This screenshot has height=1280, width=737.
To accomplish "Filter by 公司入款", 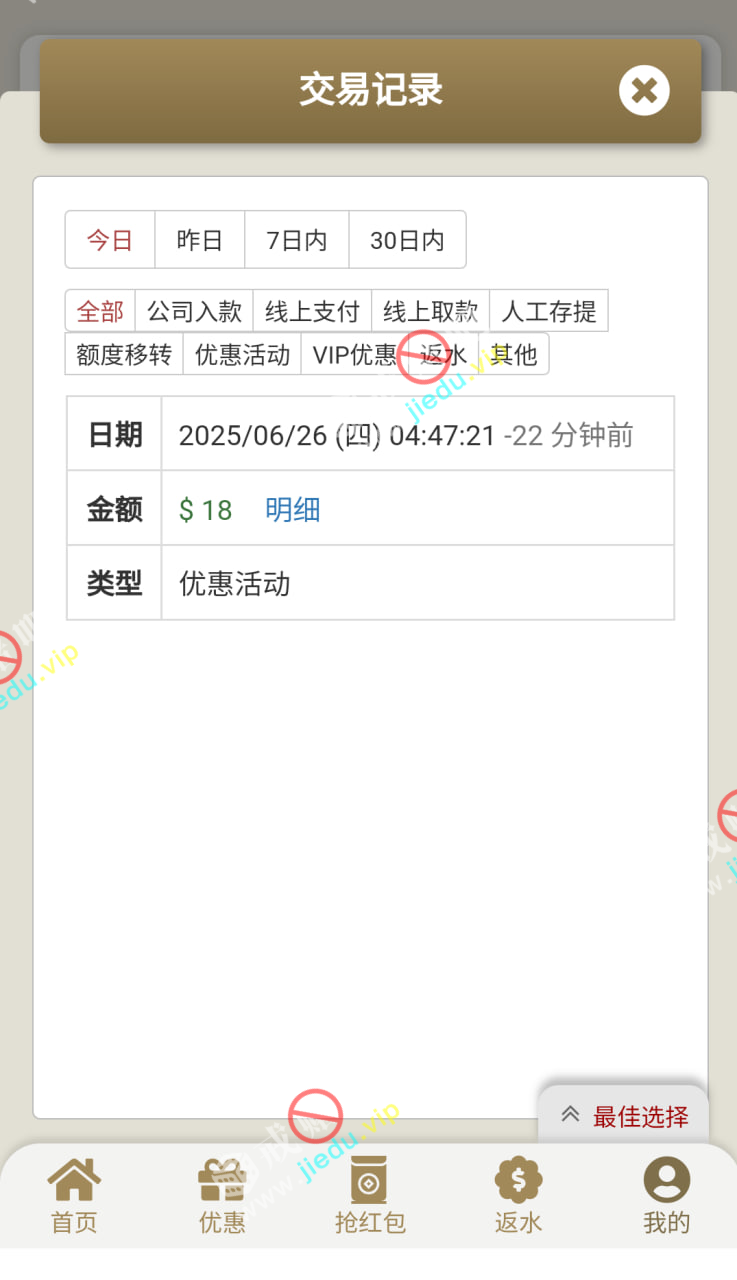I will coord(194,311).
